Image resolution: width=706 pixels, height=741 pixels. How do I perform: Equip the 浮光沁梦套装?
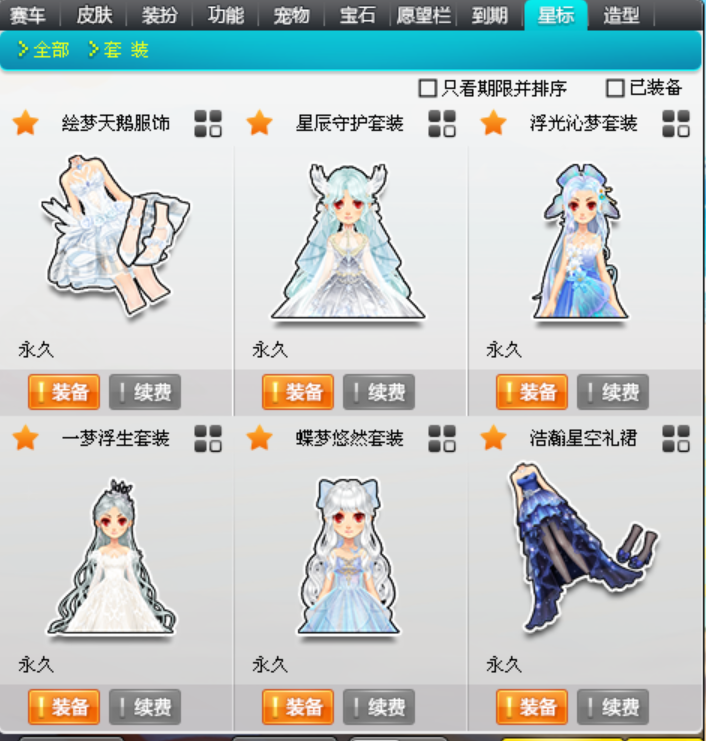click(531, 392)
